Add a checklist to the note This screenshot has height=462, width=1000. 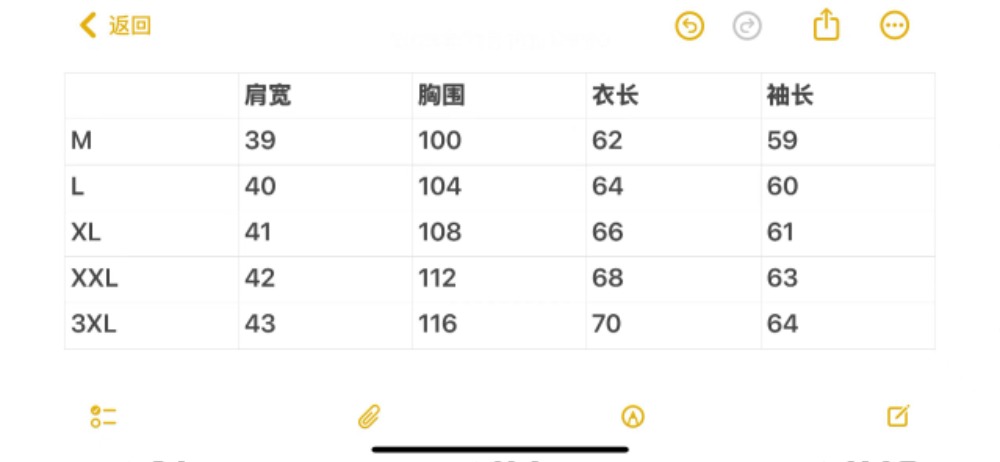(103, 417)
